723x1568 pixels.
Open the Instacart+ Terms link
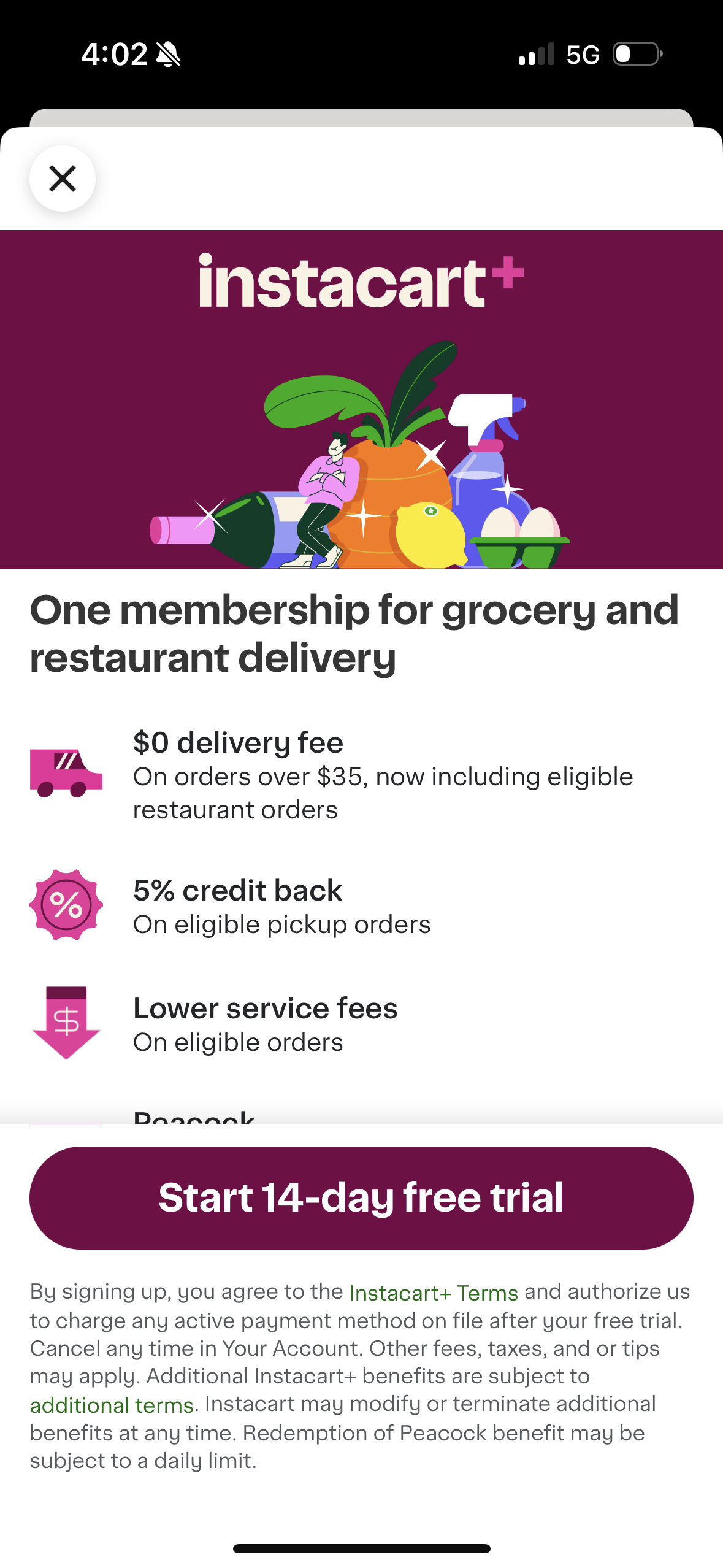[433, 1291]
